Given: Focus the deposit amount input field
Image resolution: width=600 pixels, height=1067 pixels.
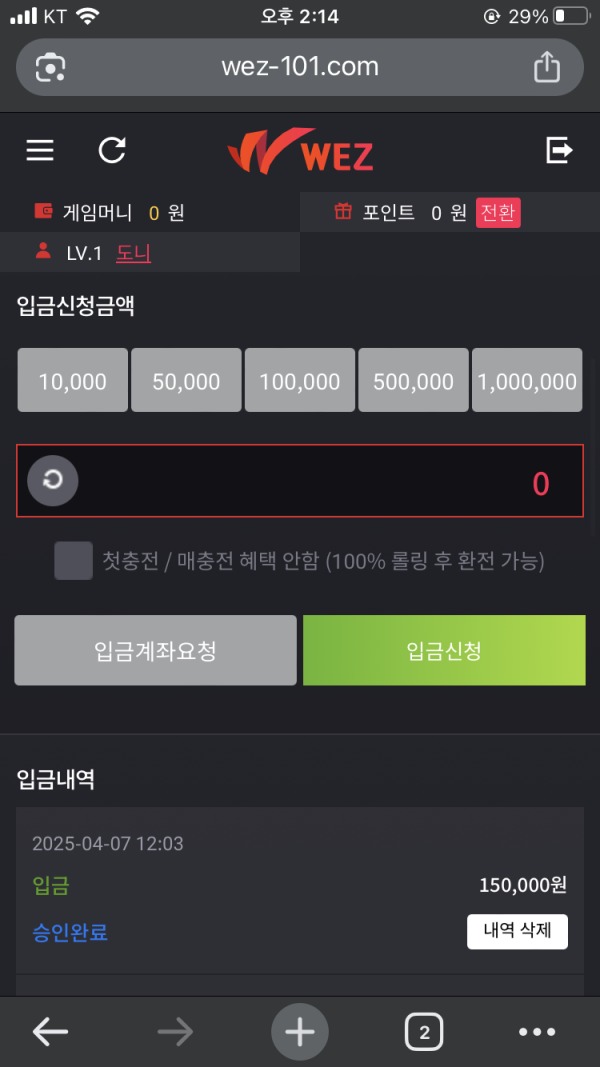Looking at the screenshot, I should click(x=320, y=481).
